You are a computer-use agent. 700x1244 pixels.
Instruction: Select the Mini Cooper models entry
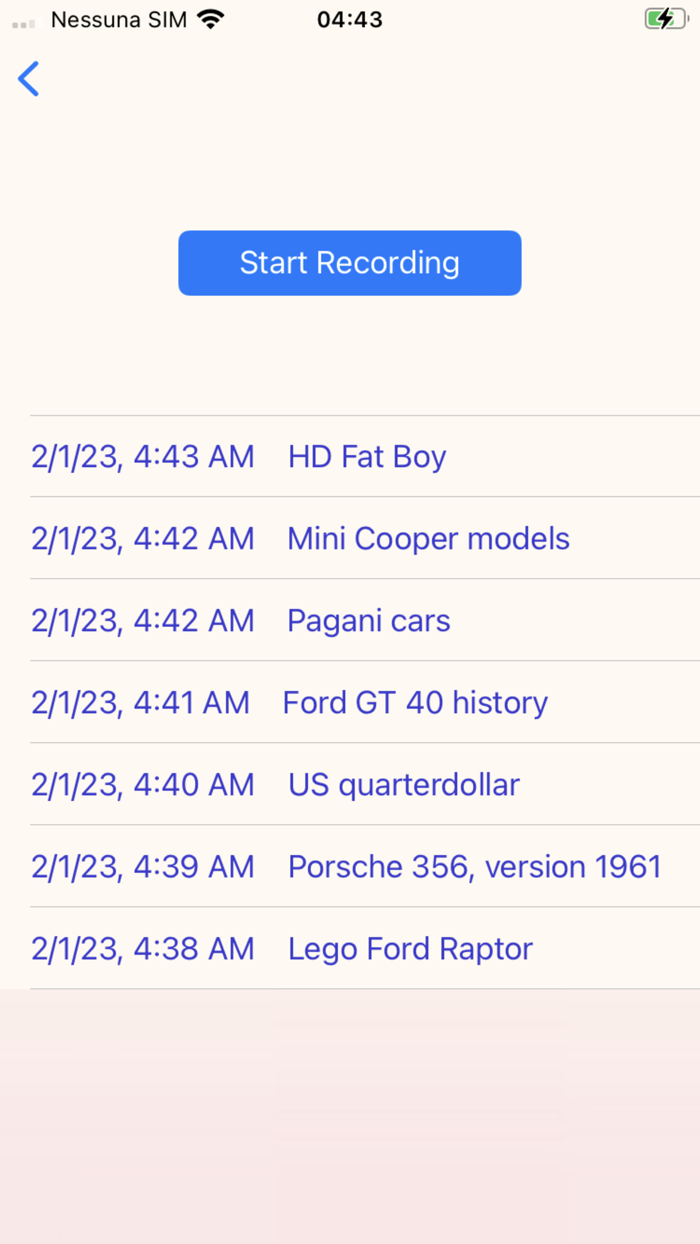pos(428,539)
